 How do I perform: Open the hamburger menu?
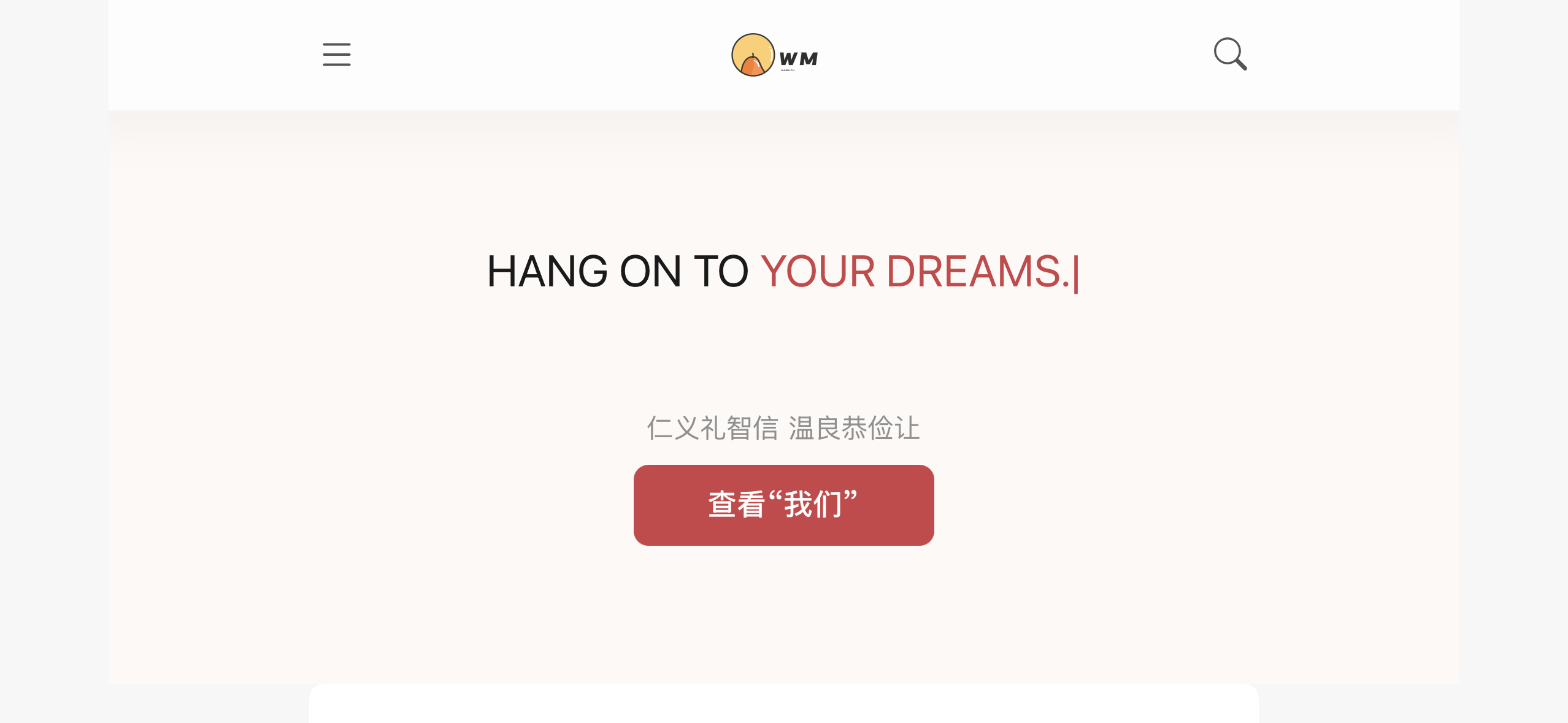tap(337, 55)
